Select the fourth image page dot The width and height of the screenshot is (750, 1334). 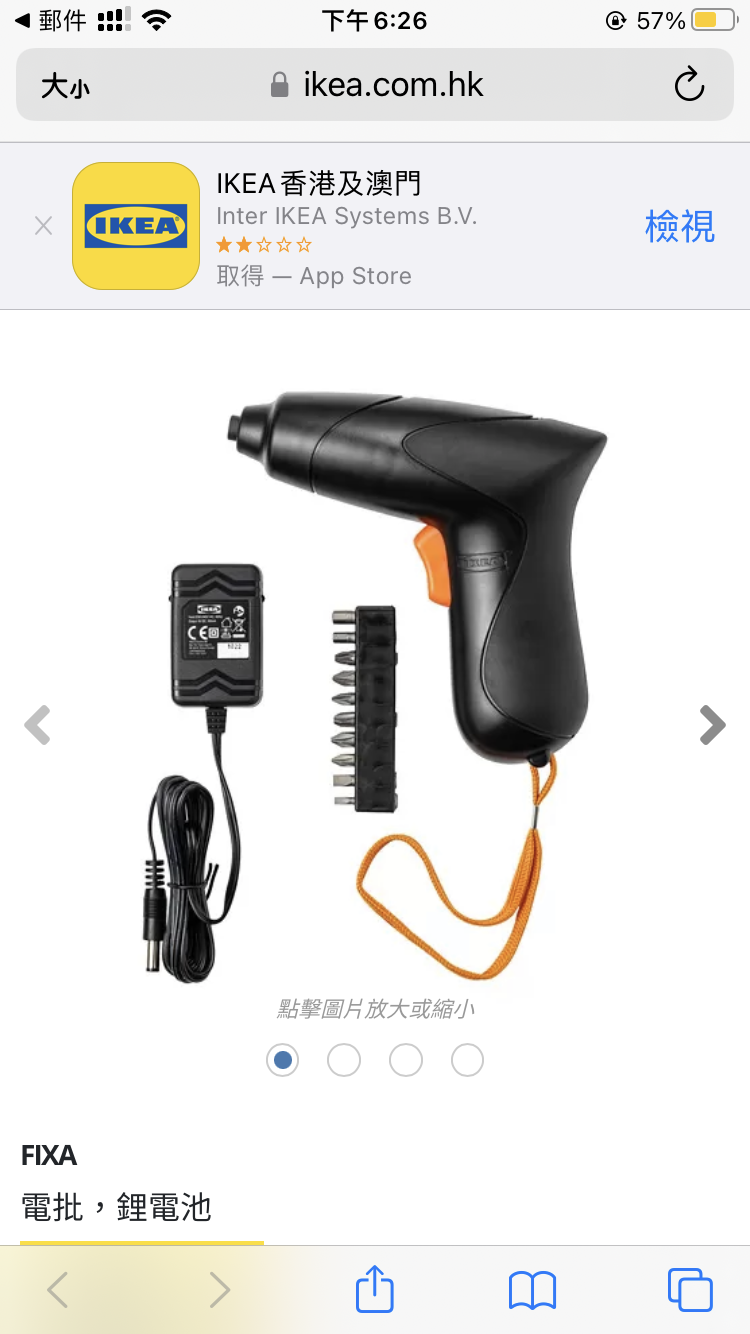(467, 1060)
